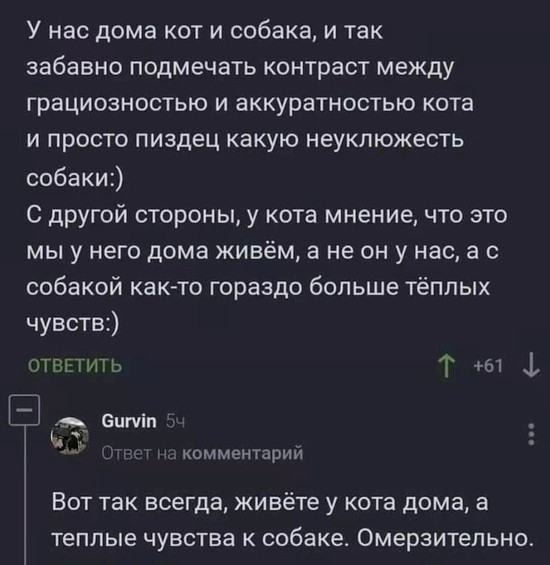Open Gurvin's profile avatar
Image resolution: width=550 pixels, height=565 pixels.
click(x=70, y=435)
